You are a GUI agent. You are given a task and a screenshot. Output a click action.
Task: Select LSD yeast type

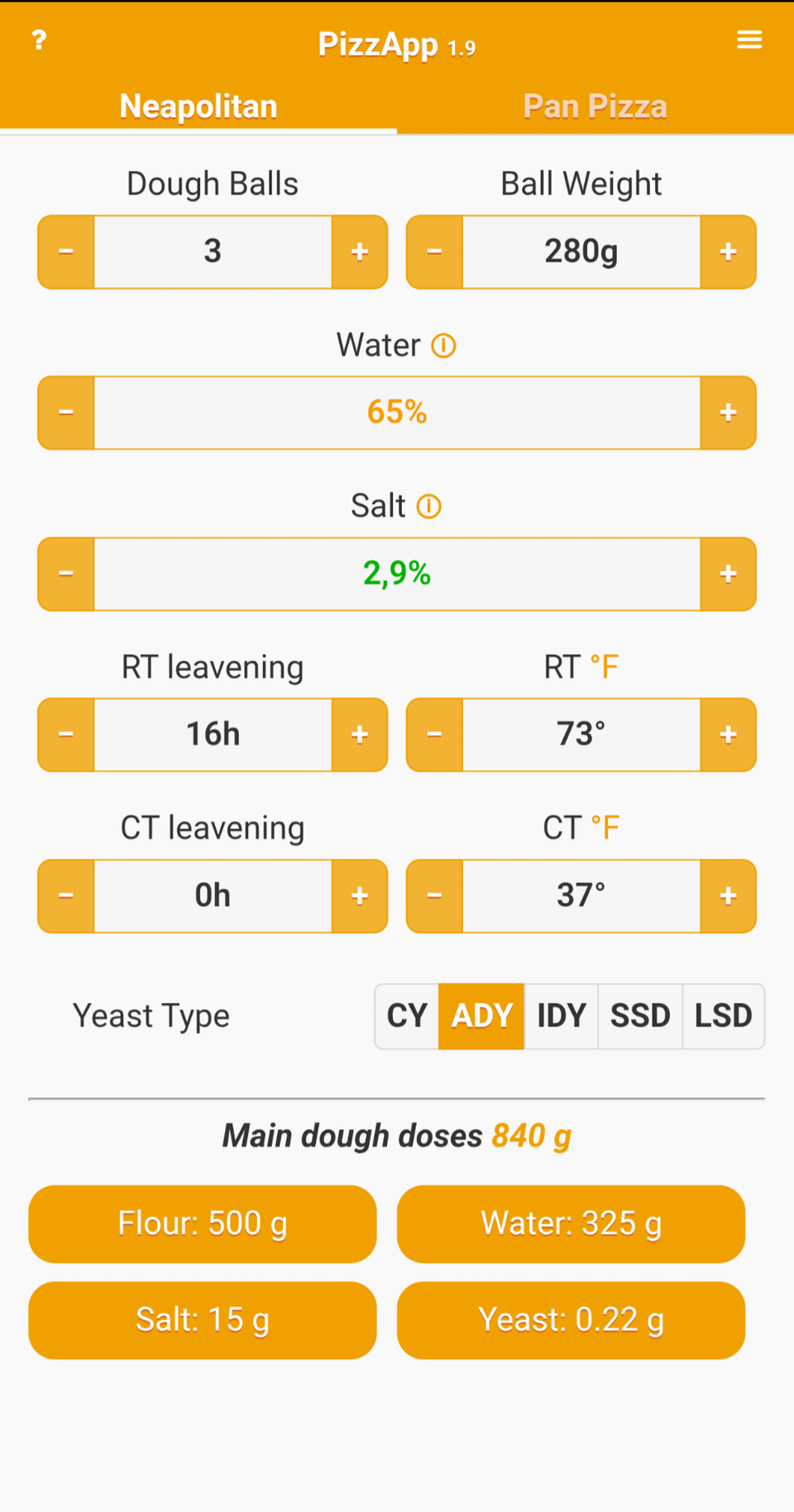(724, 1016)
